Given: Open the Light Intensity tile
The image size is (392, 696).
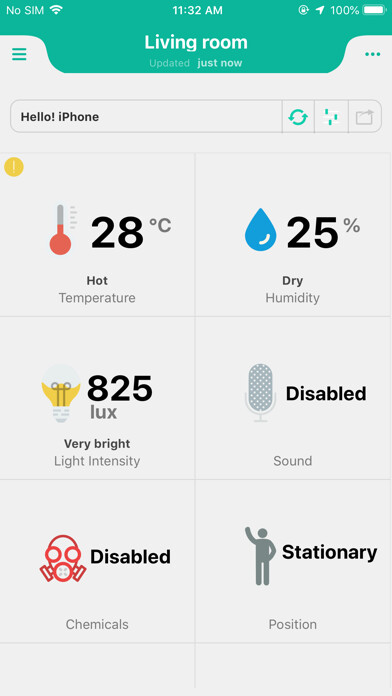Looking at the screenshot, I should [x=97, y=398].
